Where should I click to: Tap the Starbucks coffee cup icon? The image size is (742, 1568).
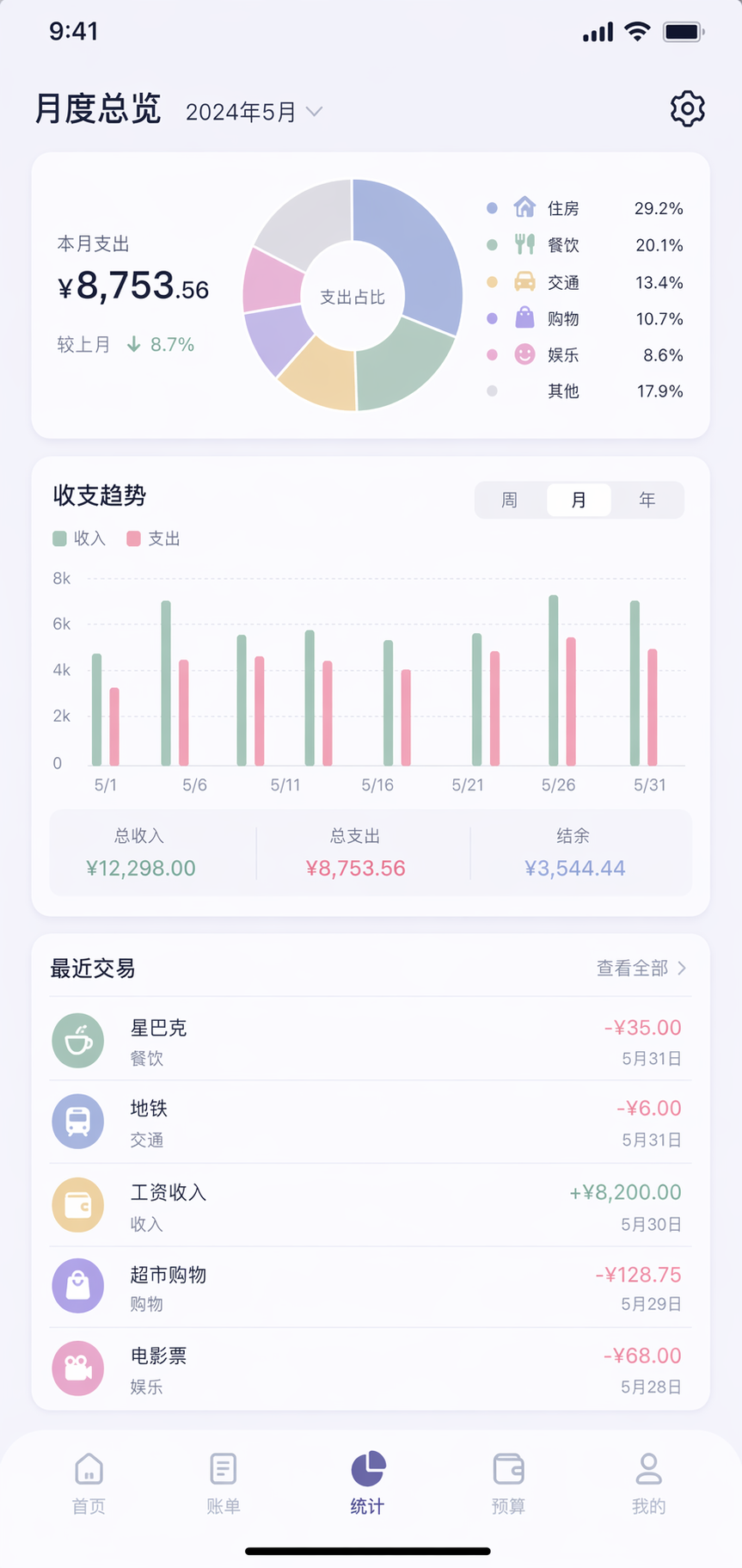77,1040
